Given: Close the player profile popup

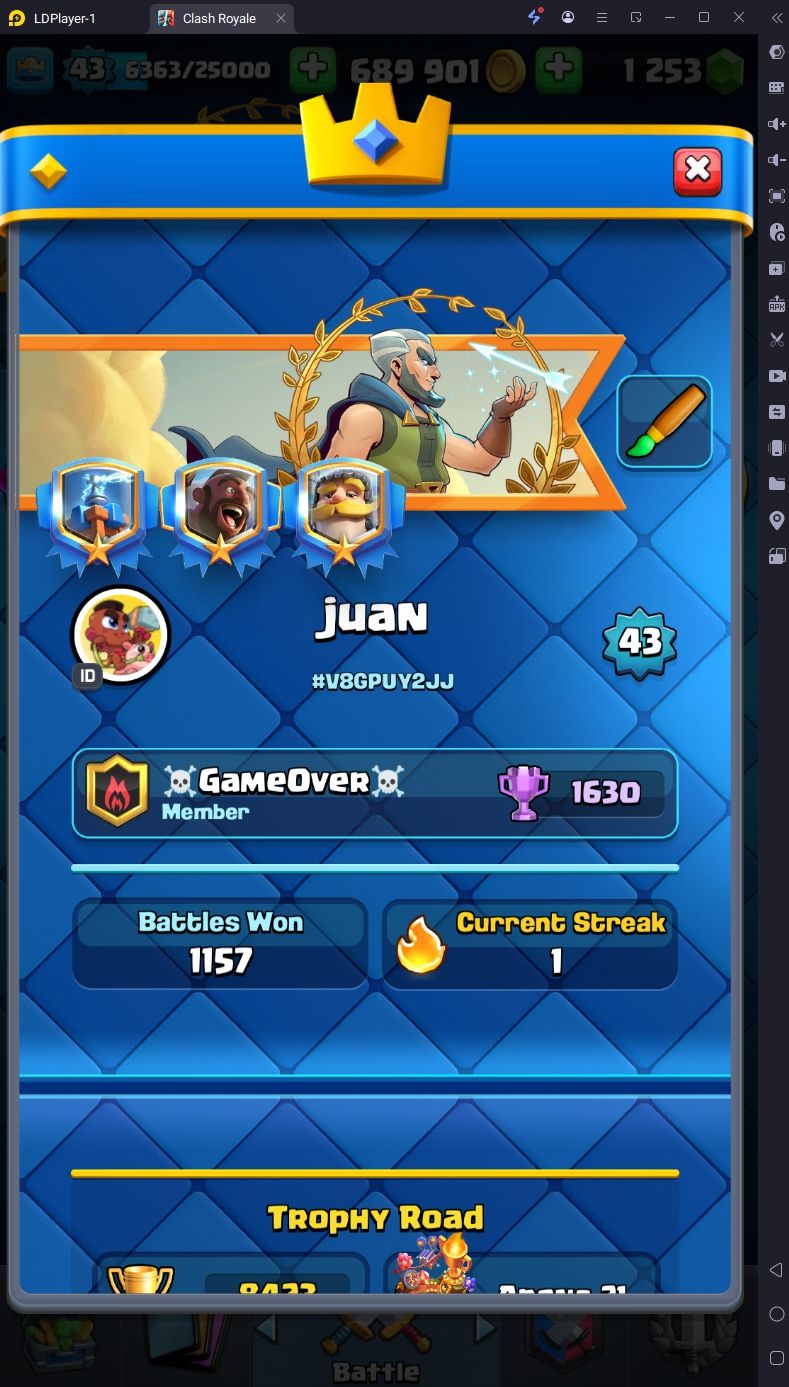Looking at the screenshot, I should point(697,171).
